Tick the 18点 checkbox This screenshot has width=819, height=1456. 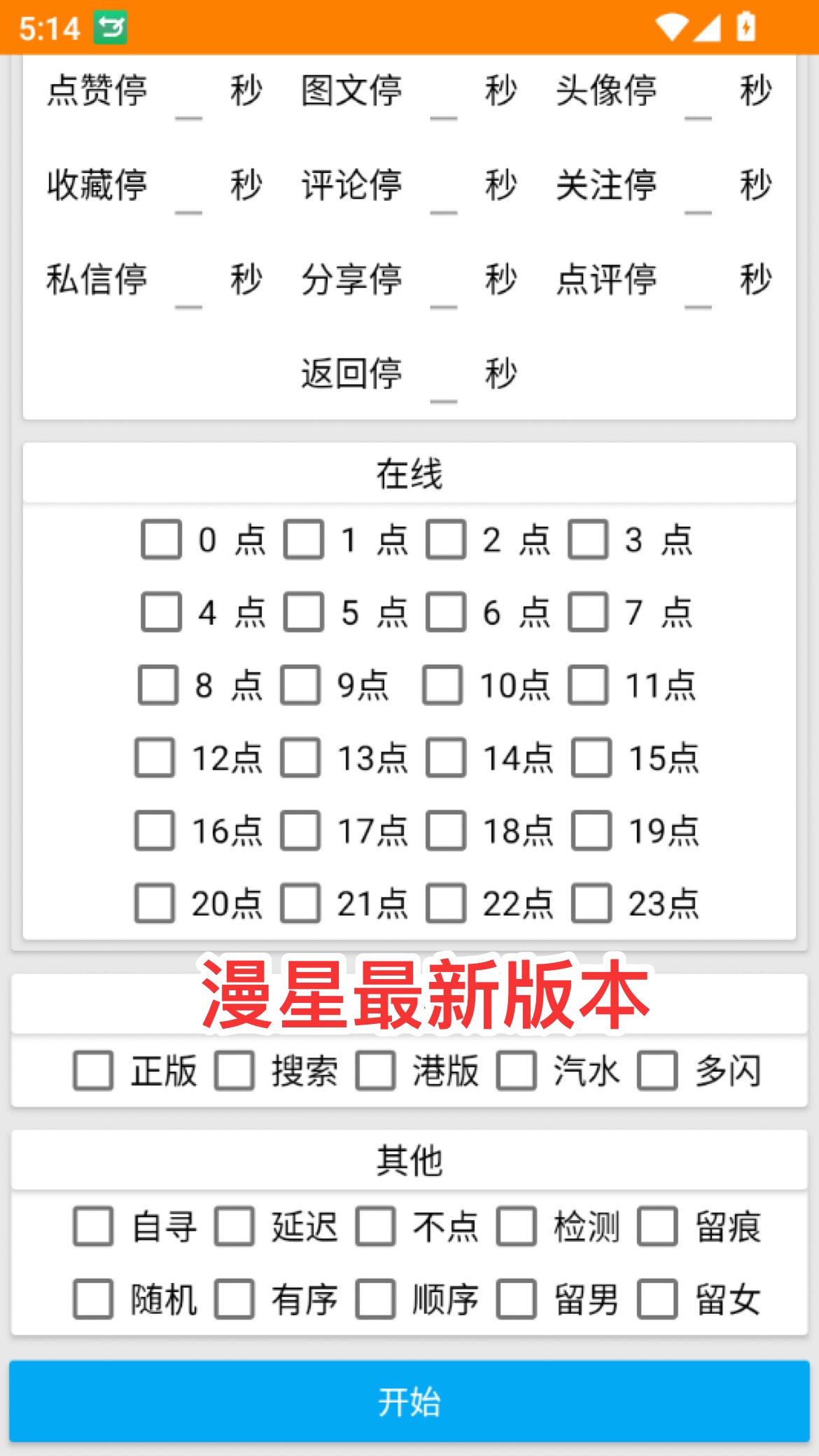coord(447,831)
